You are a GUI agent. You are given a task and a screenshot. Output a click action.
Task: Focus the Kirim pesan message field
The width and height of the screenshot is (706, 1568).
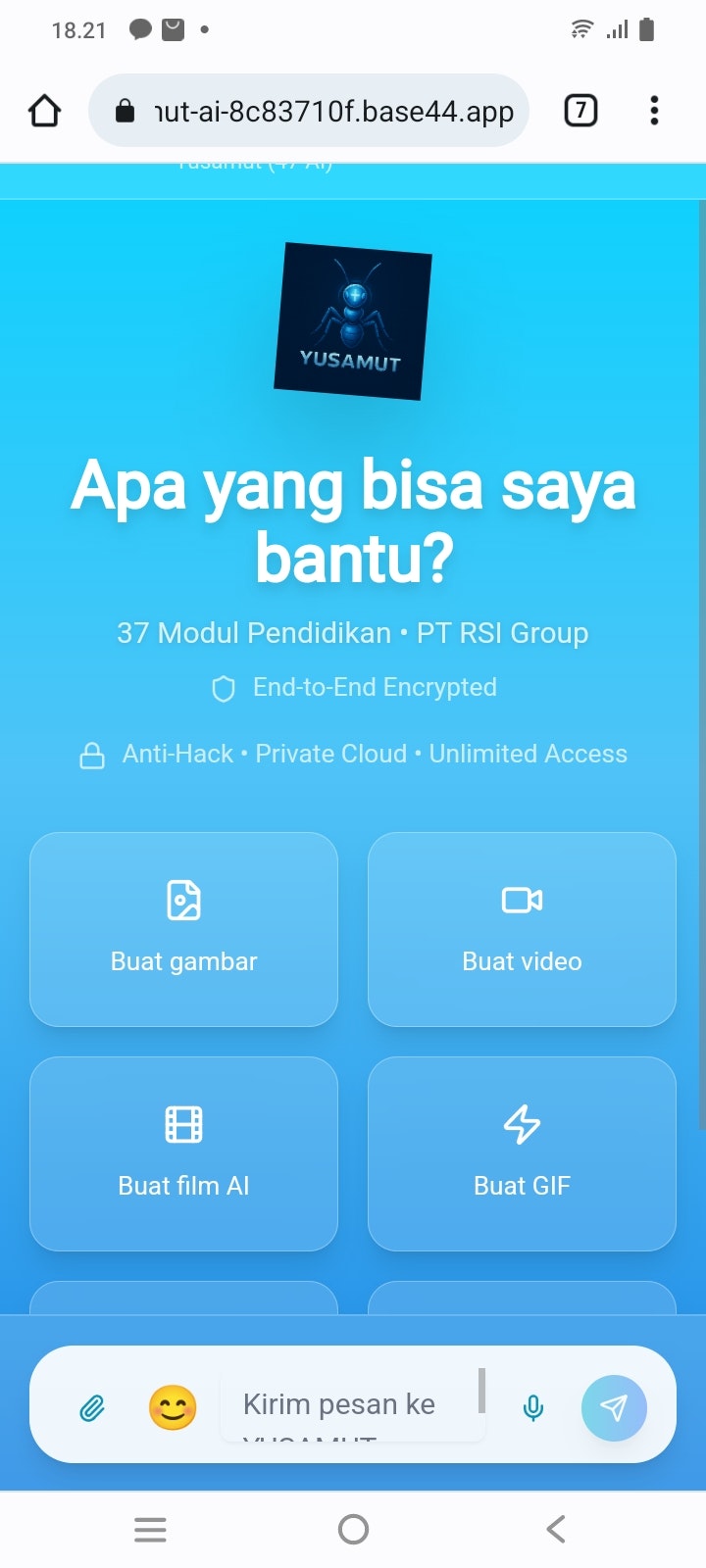pos(348,1405)
